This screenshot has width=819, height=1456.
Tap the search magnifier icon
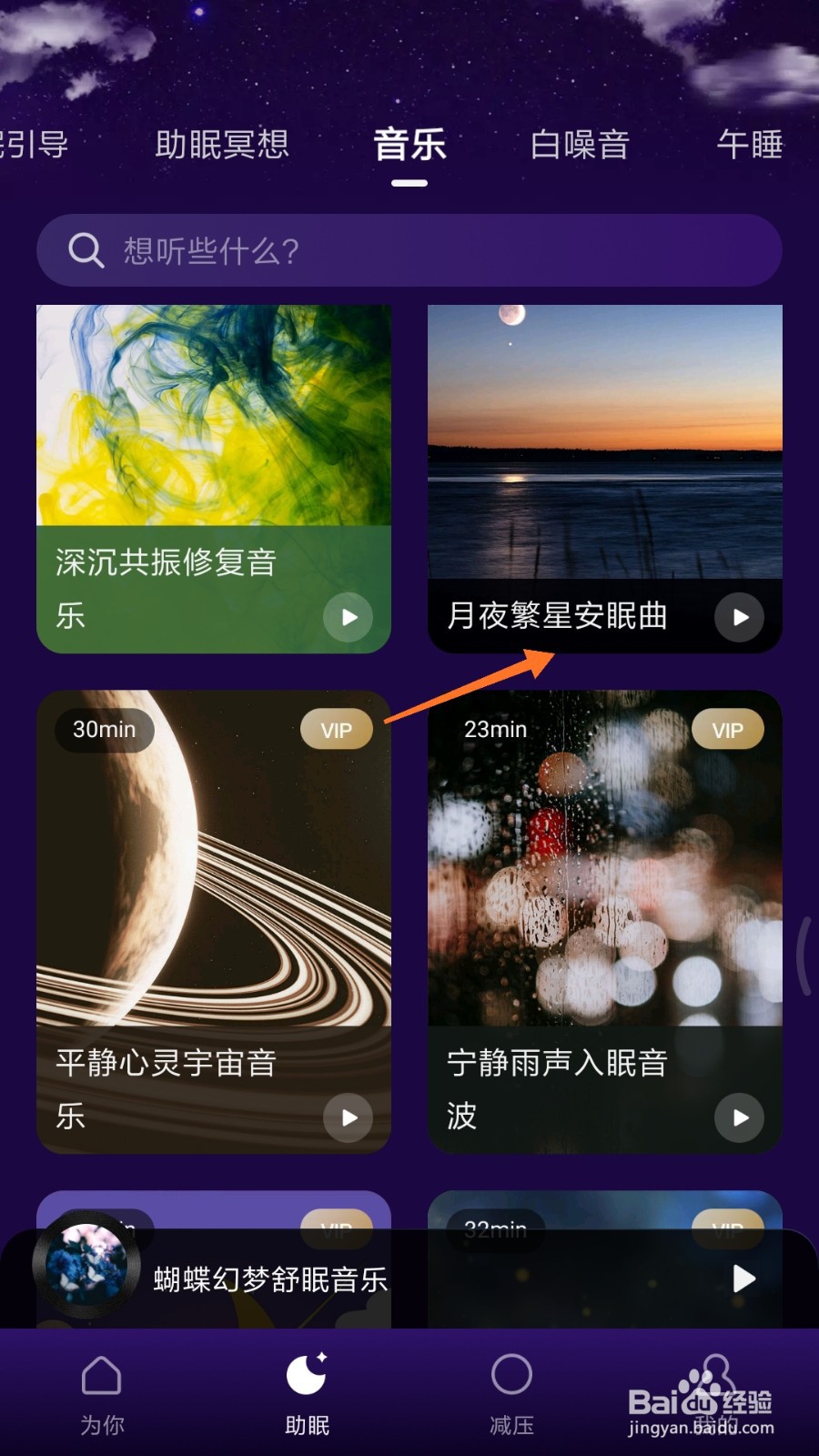[86, 250]
